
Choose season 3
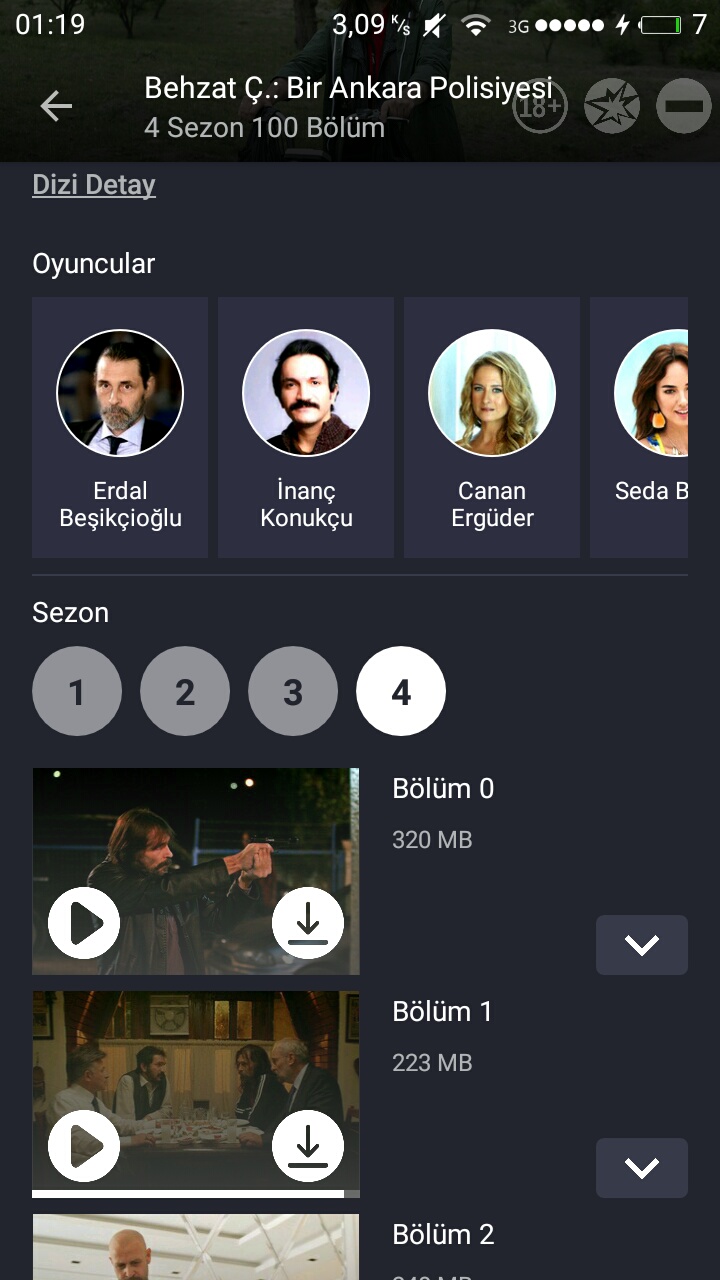293,691
